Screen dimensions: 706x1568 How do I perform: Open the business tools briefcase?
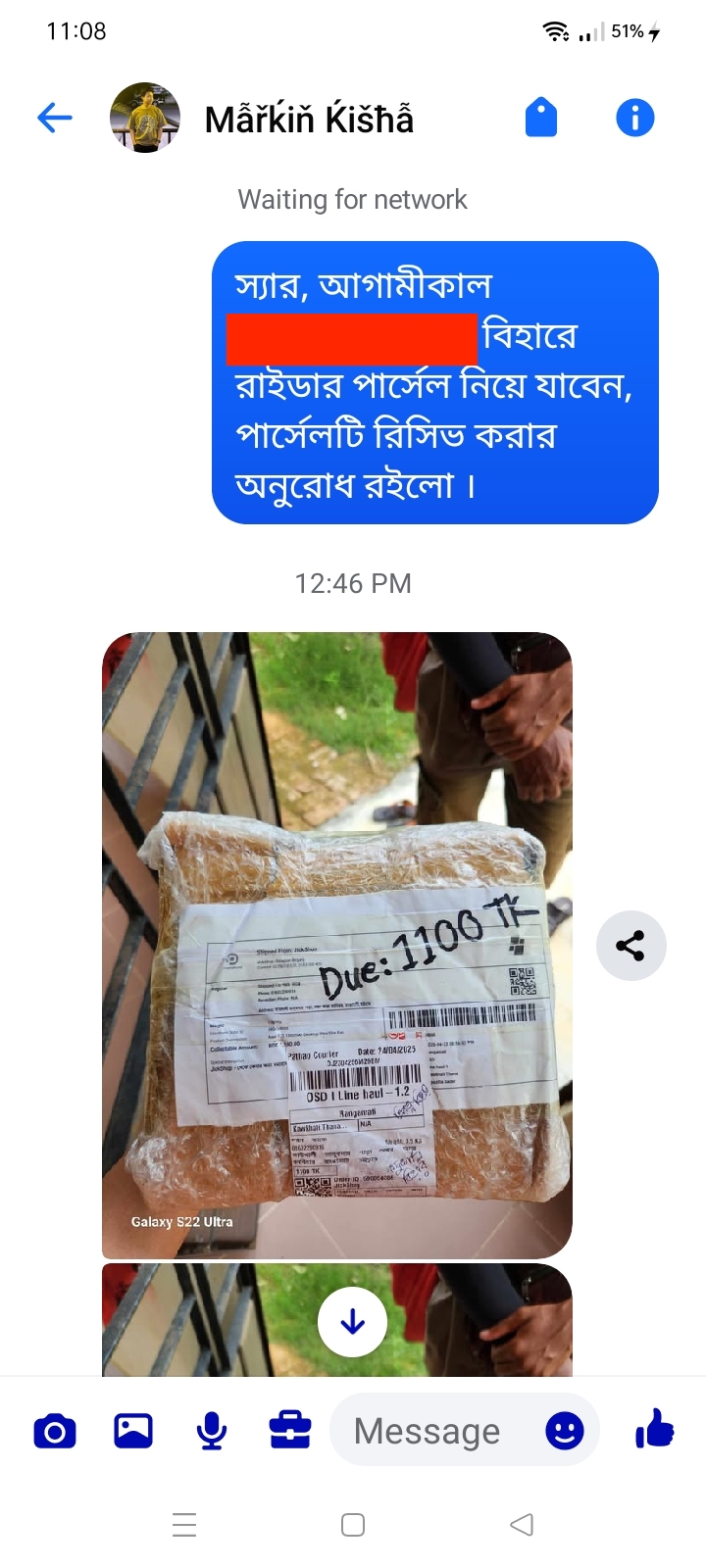coord(290,1432)
